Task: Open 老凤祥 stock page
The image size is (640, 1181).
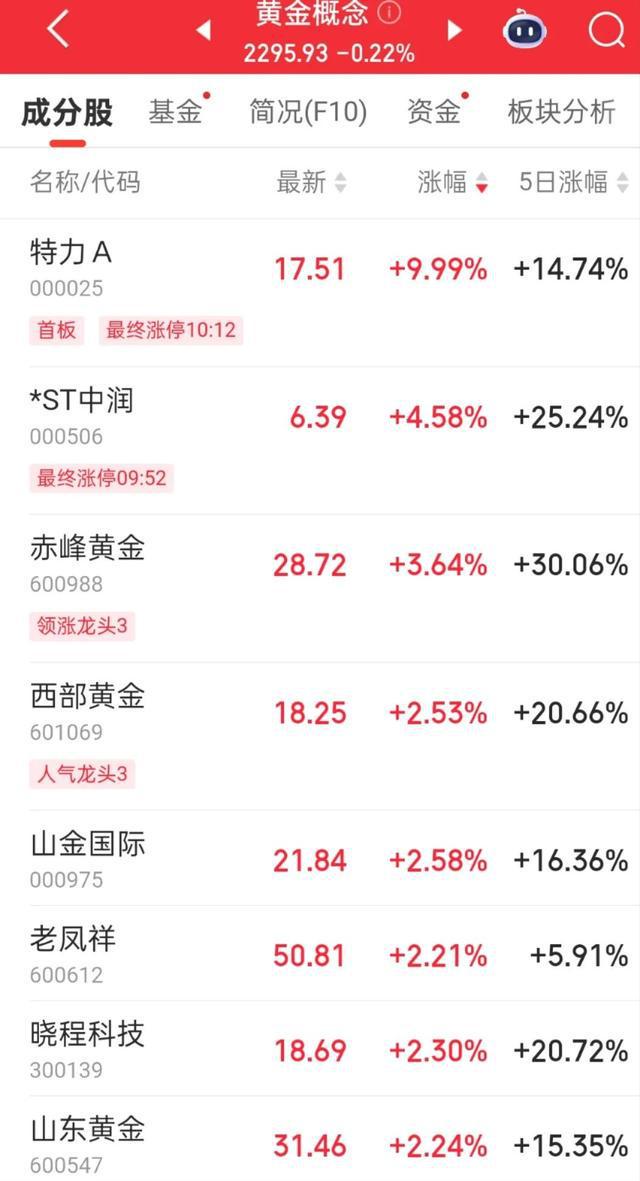Action: [x=320, y=953]
